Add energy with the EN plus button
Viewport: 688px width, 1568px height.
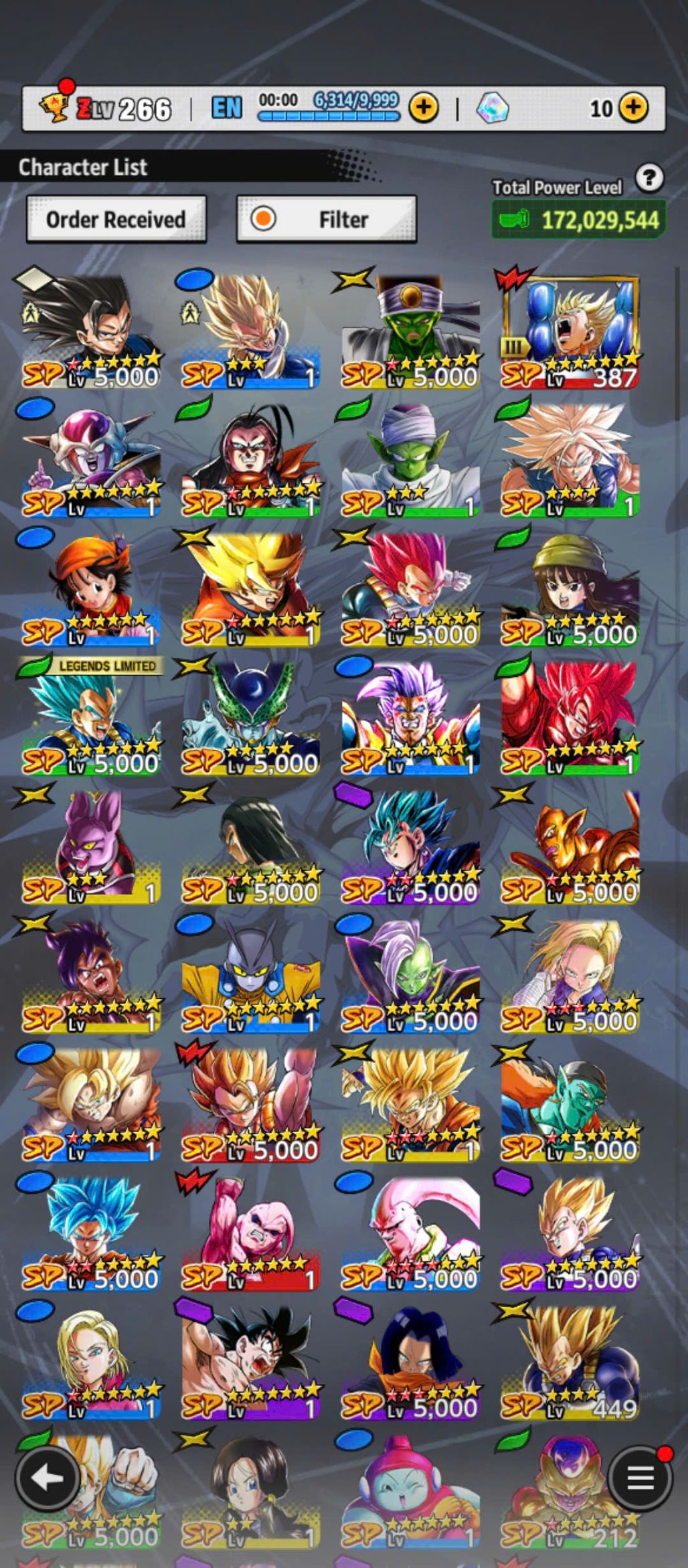tap(423, 107)
